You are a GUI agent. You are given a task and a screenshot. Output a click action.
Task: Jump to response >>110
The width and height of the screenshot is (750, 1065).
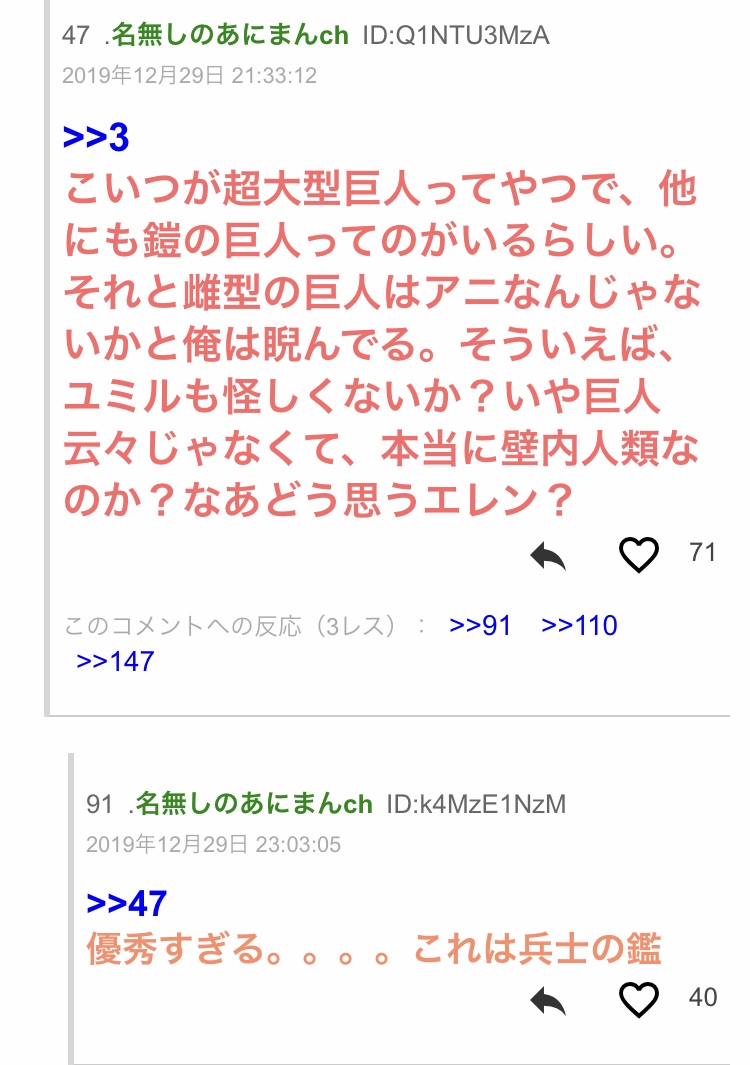pos(579,626)
